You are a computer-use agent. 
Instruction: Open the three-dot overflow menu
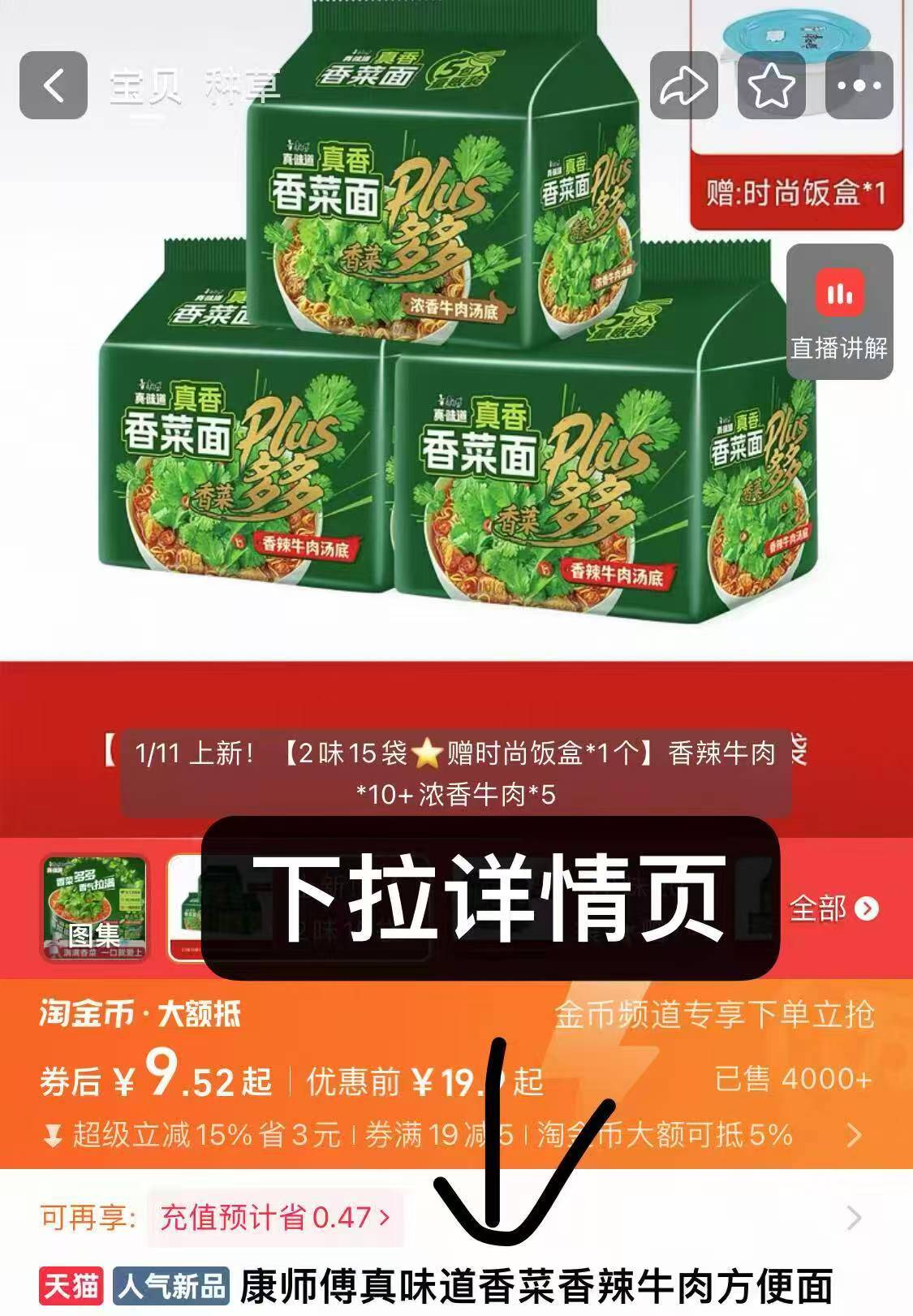tap(859, 85)
